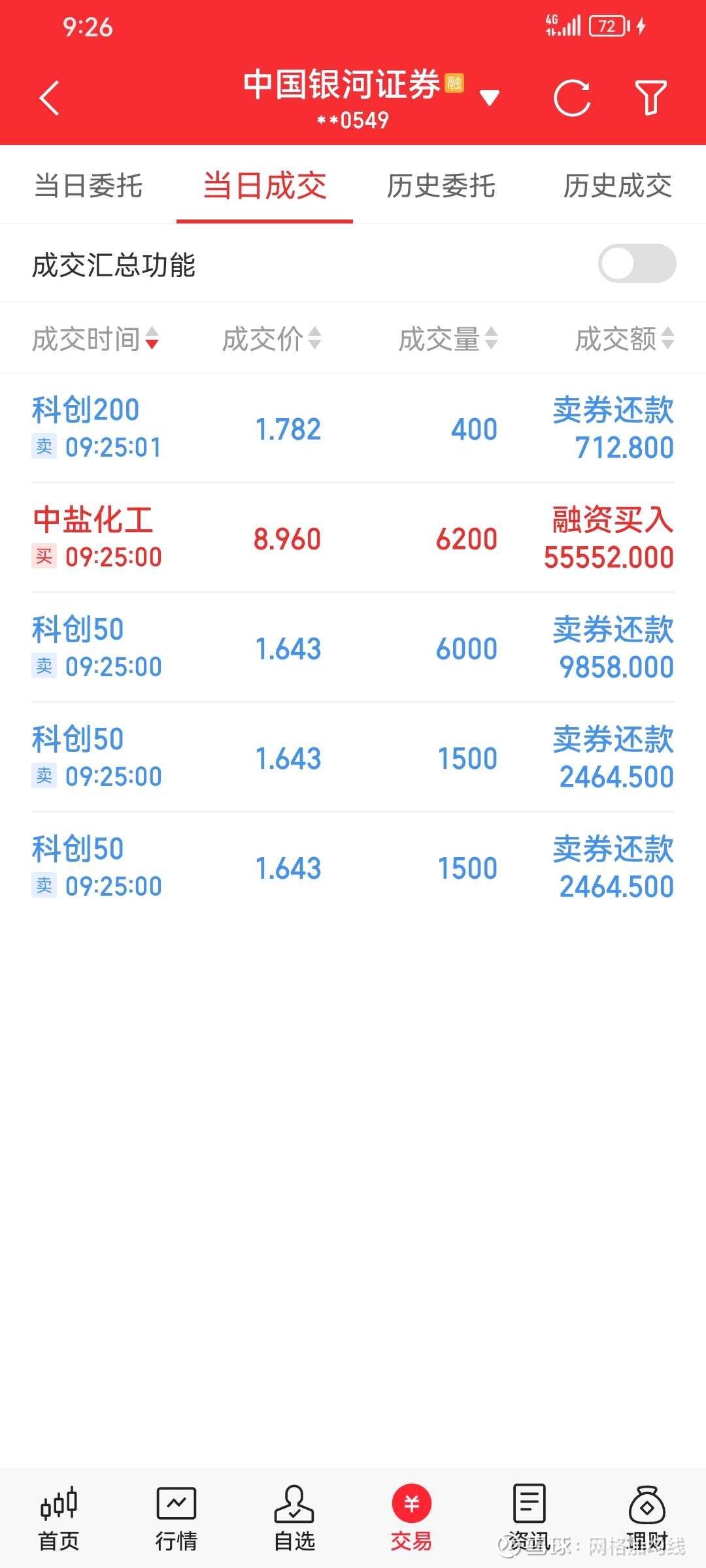This screenshot has height=1568, width=706.
Task: Open the 中盐化工 buy trade record
Action: coord(353,538)
